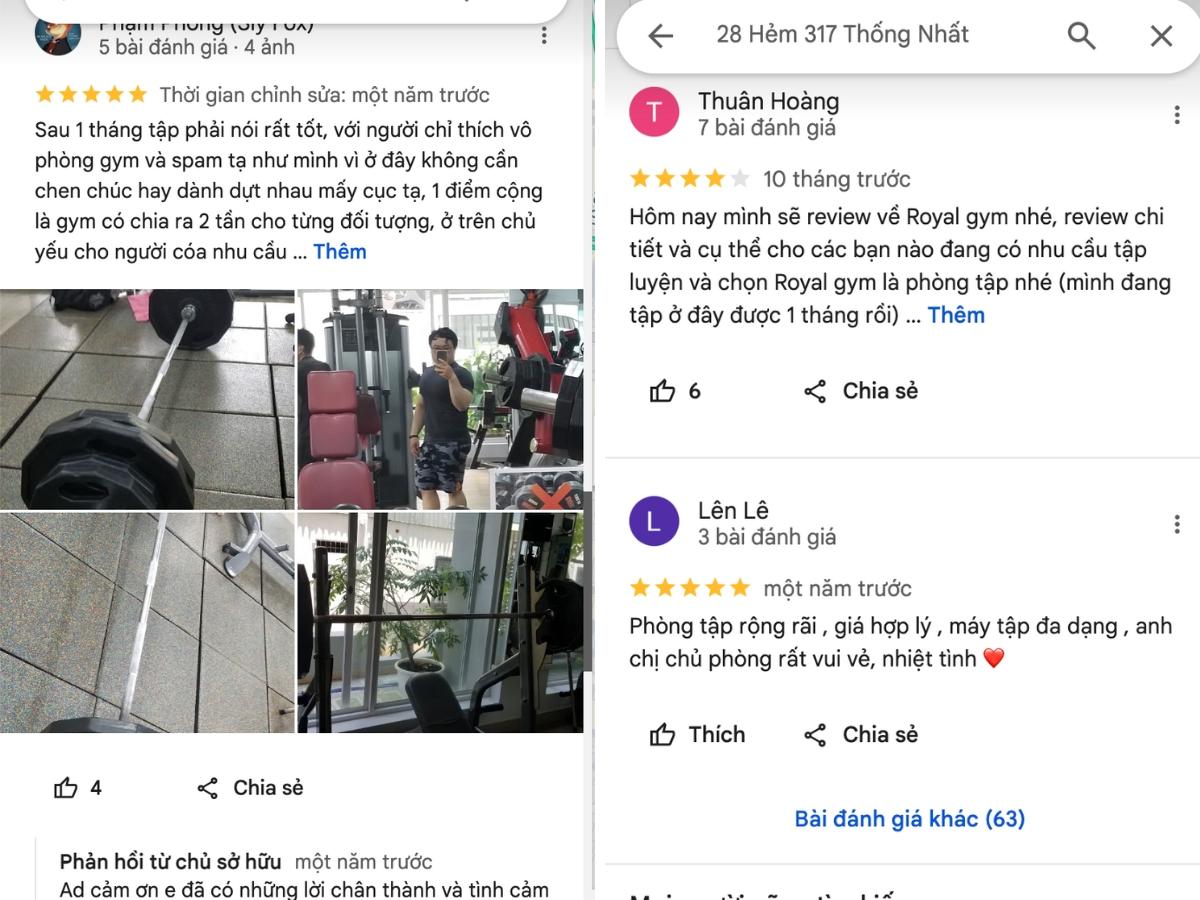This screenshot has width=1200, height=900.
Task: Share Thuân Hoàng's review
Action: [860, 391]
